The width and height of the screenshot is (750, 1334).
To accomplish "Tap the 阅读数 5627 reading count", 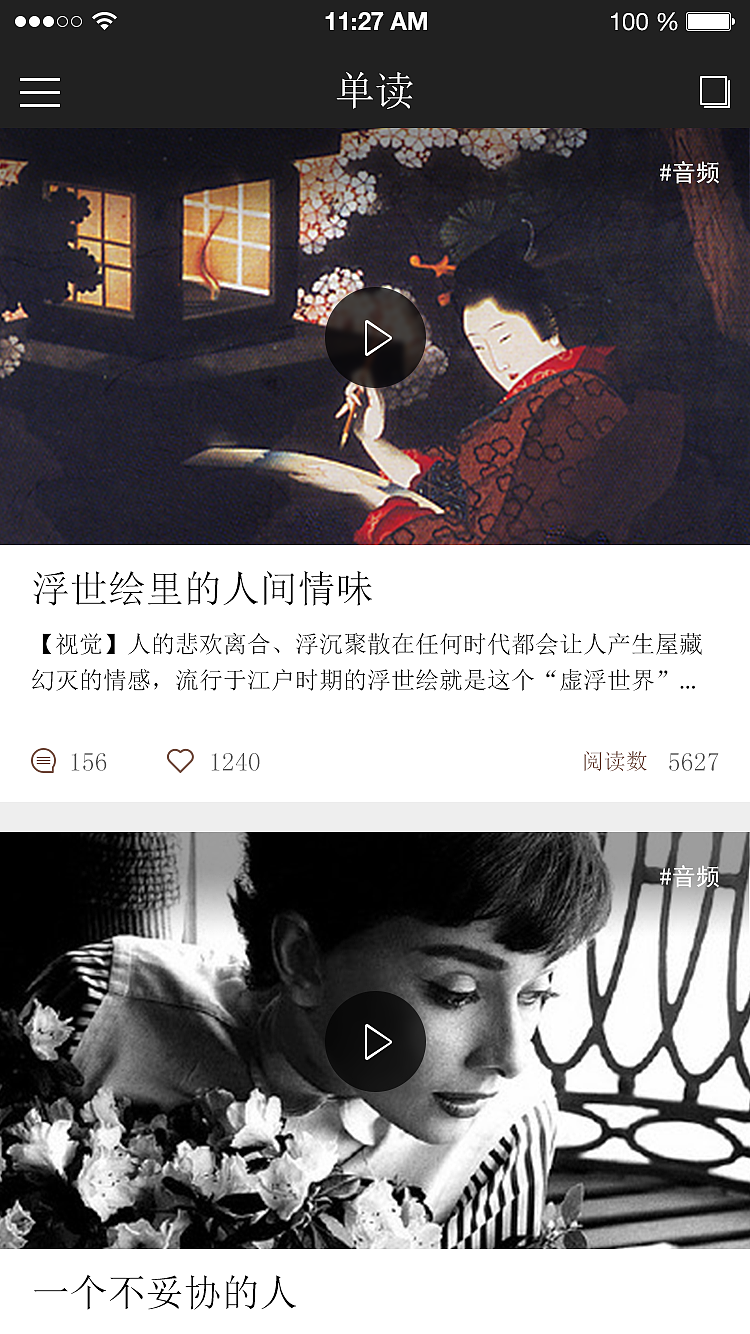I will click(650, 762).
